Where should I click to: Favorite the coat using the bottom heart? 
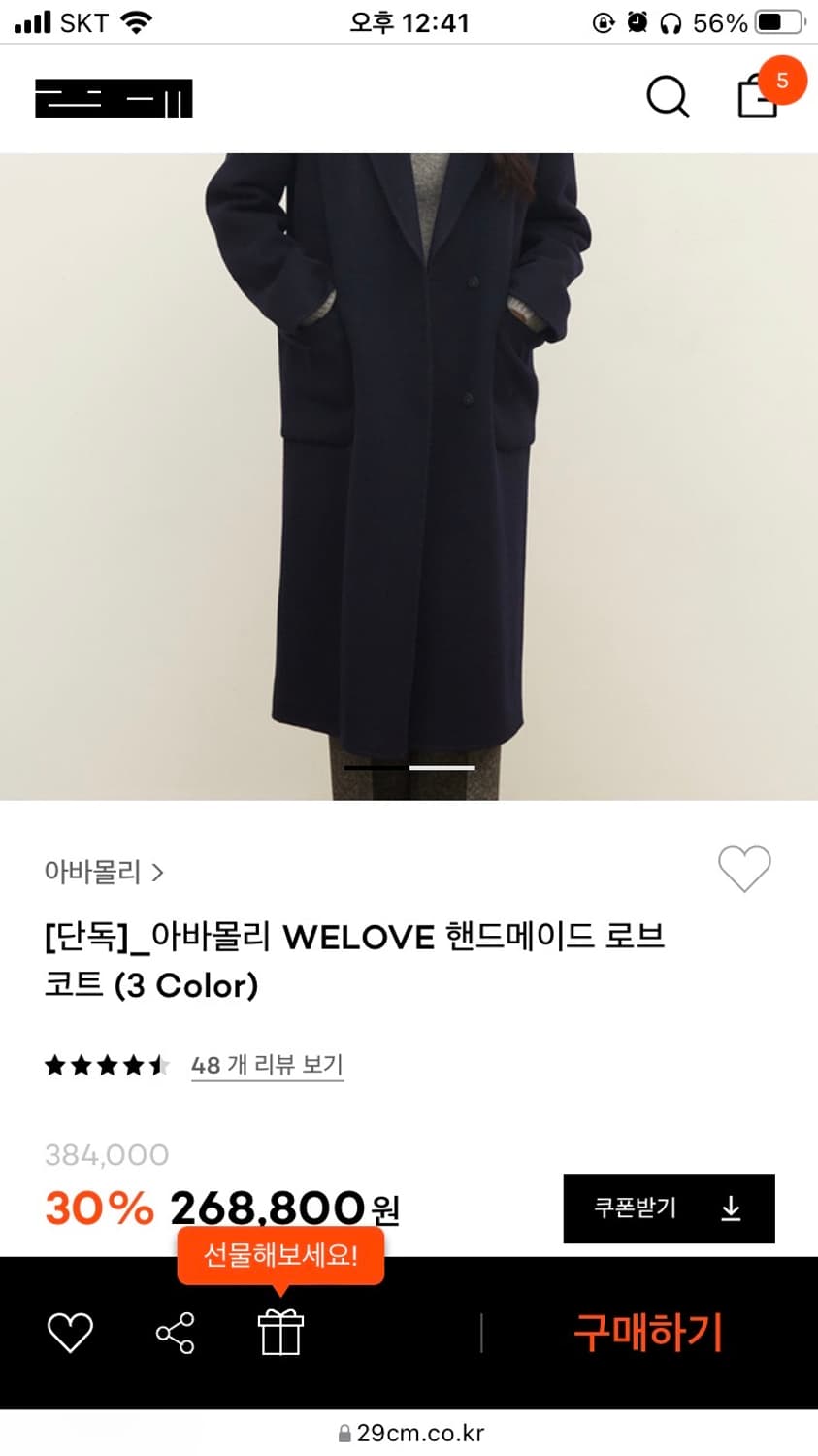pos(68,1333)
